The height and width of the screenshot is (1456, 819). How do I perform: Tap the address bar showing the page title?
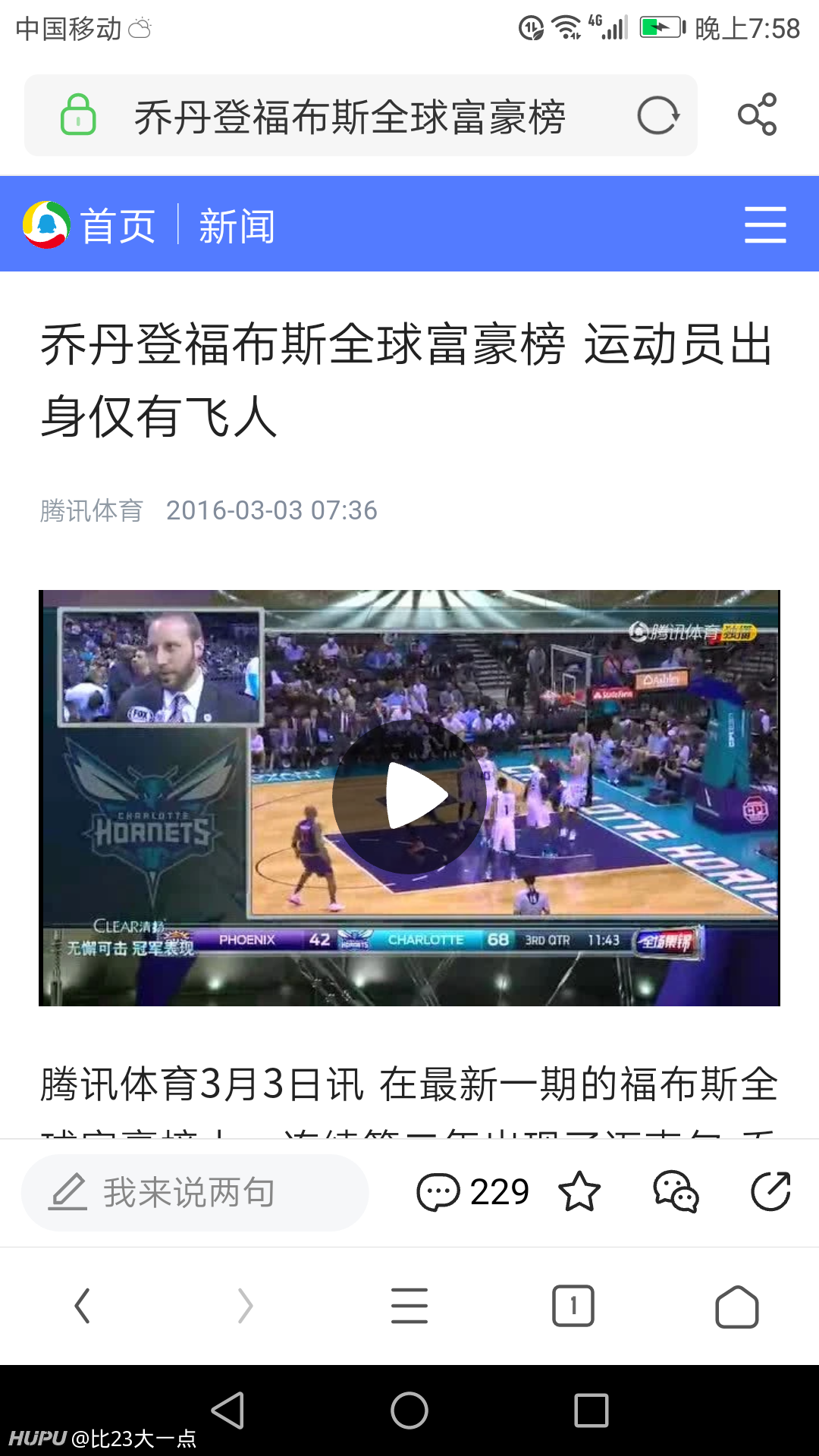(361, 116)
